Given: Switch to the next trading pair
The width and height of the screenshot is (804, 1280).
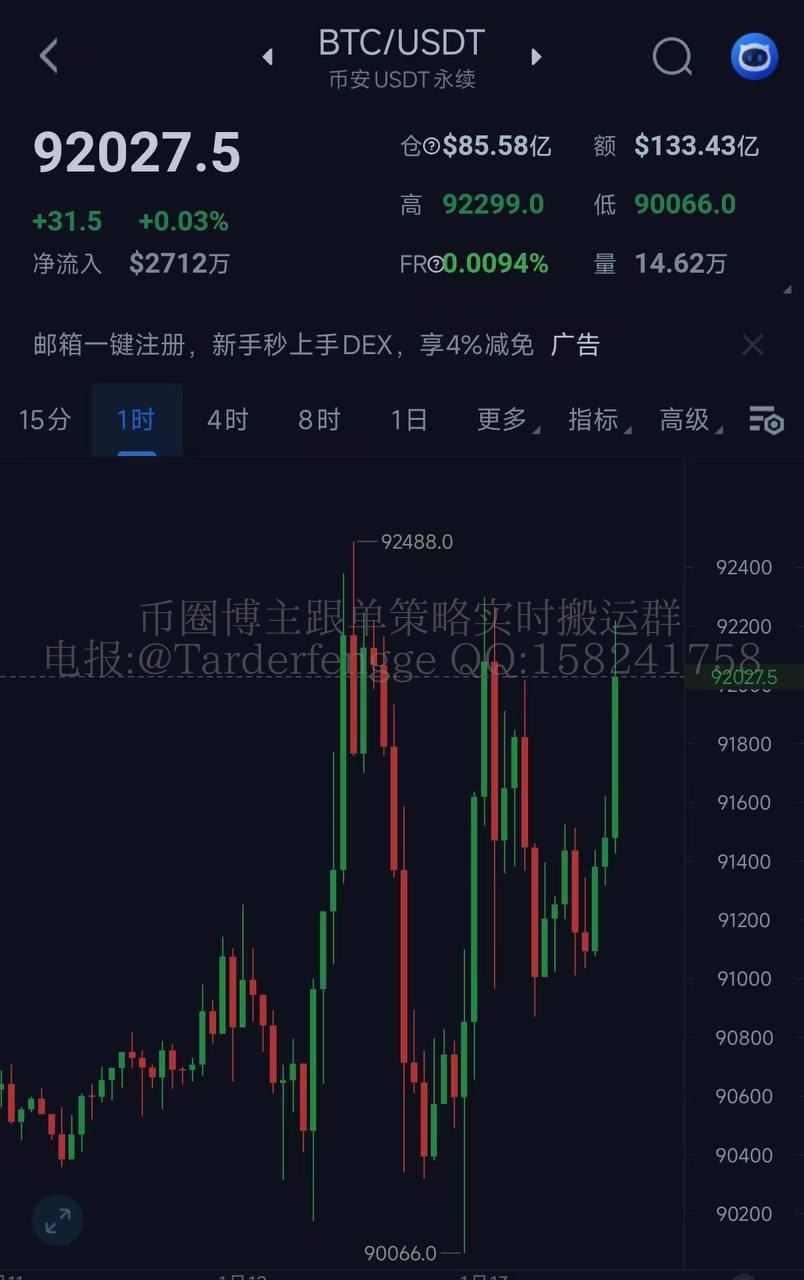Looking at the screenshot, I should click(536, 57).
